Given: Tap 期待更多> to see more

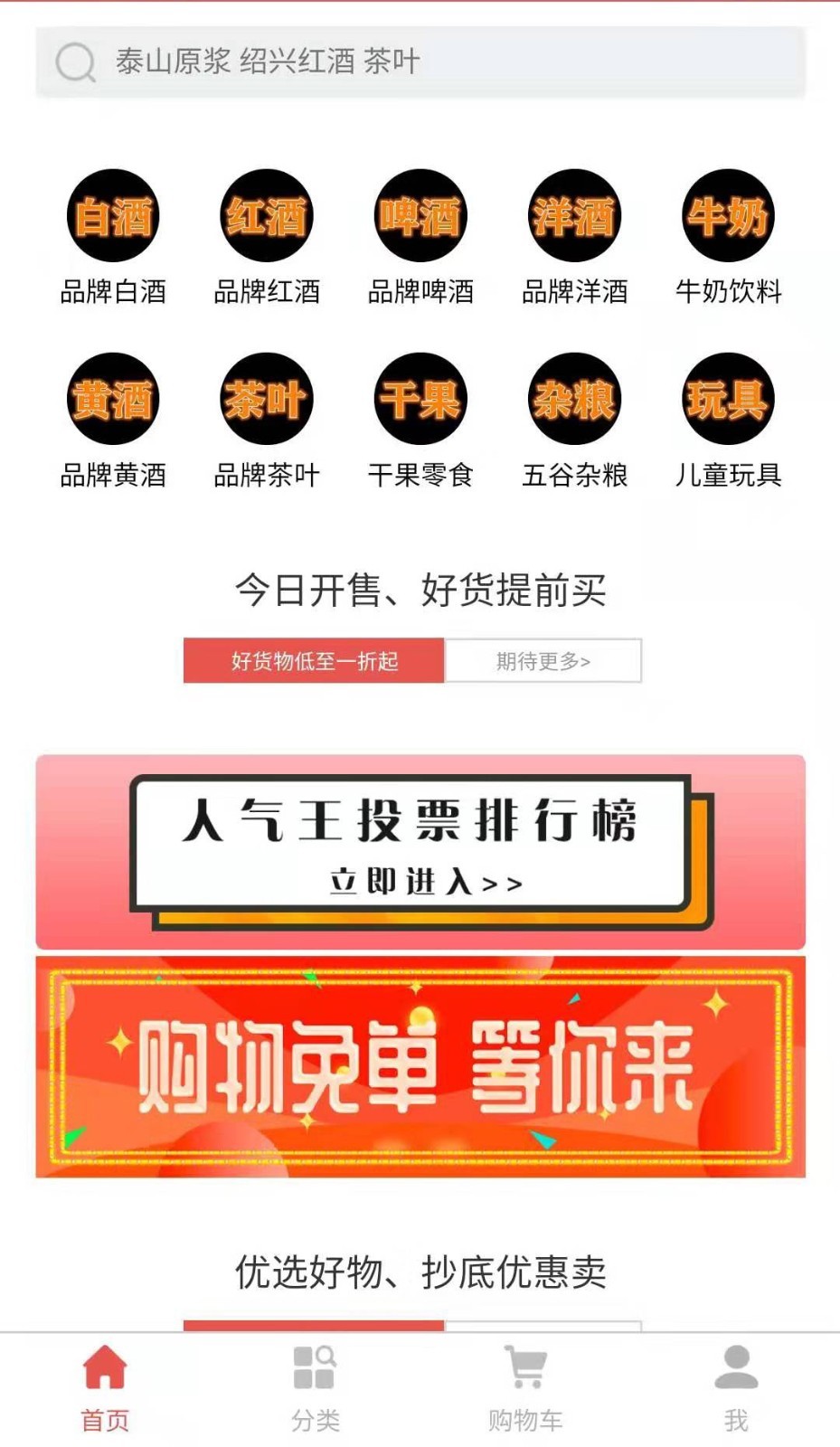Looking at the screenshot, I should pos(543,661).
